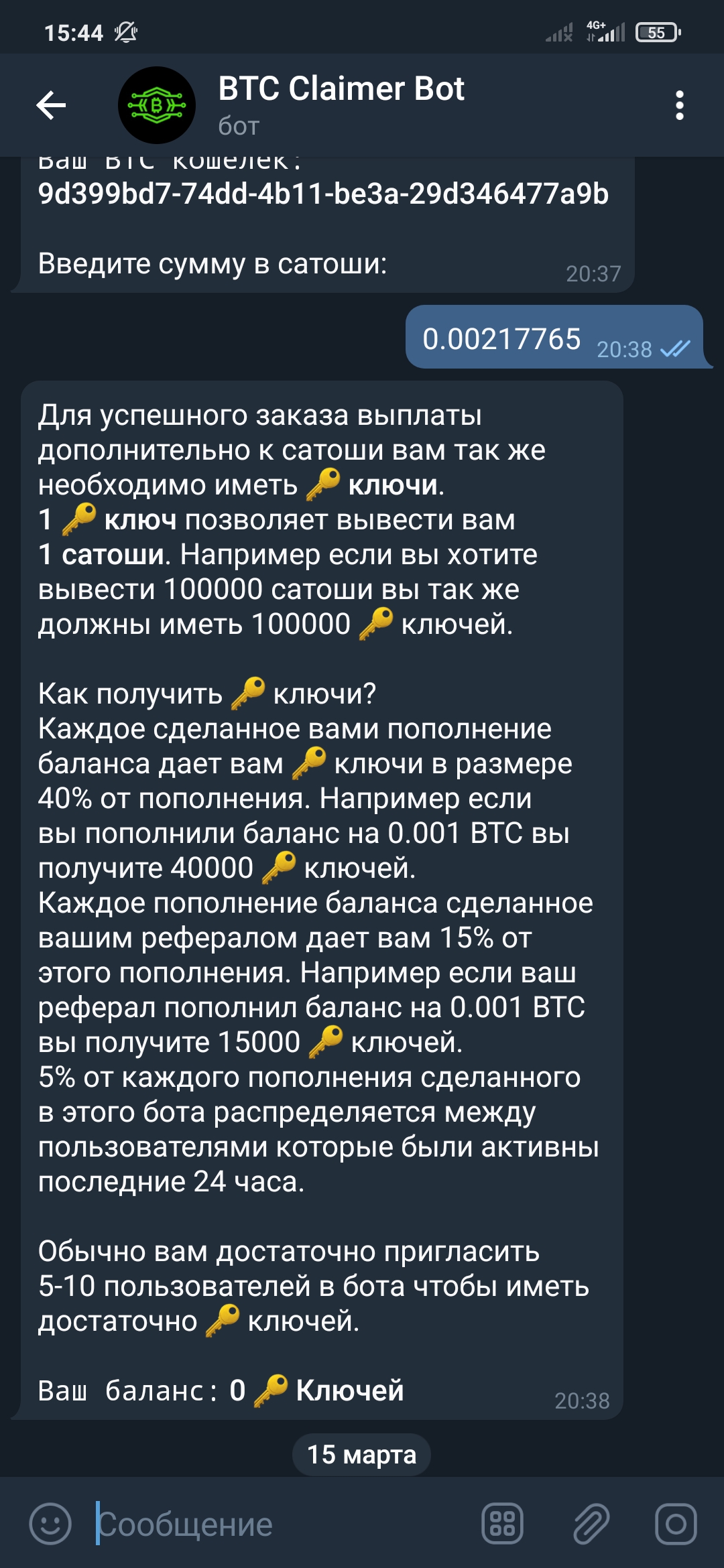Show the bot keyboard buttons

pyautogui.click(x=502, y=1524)
